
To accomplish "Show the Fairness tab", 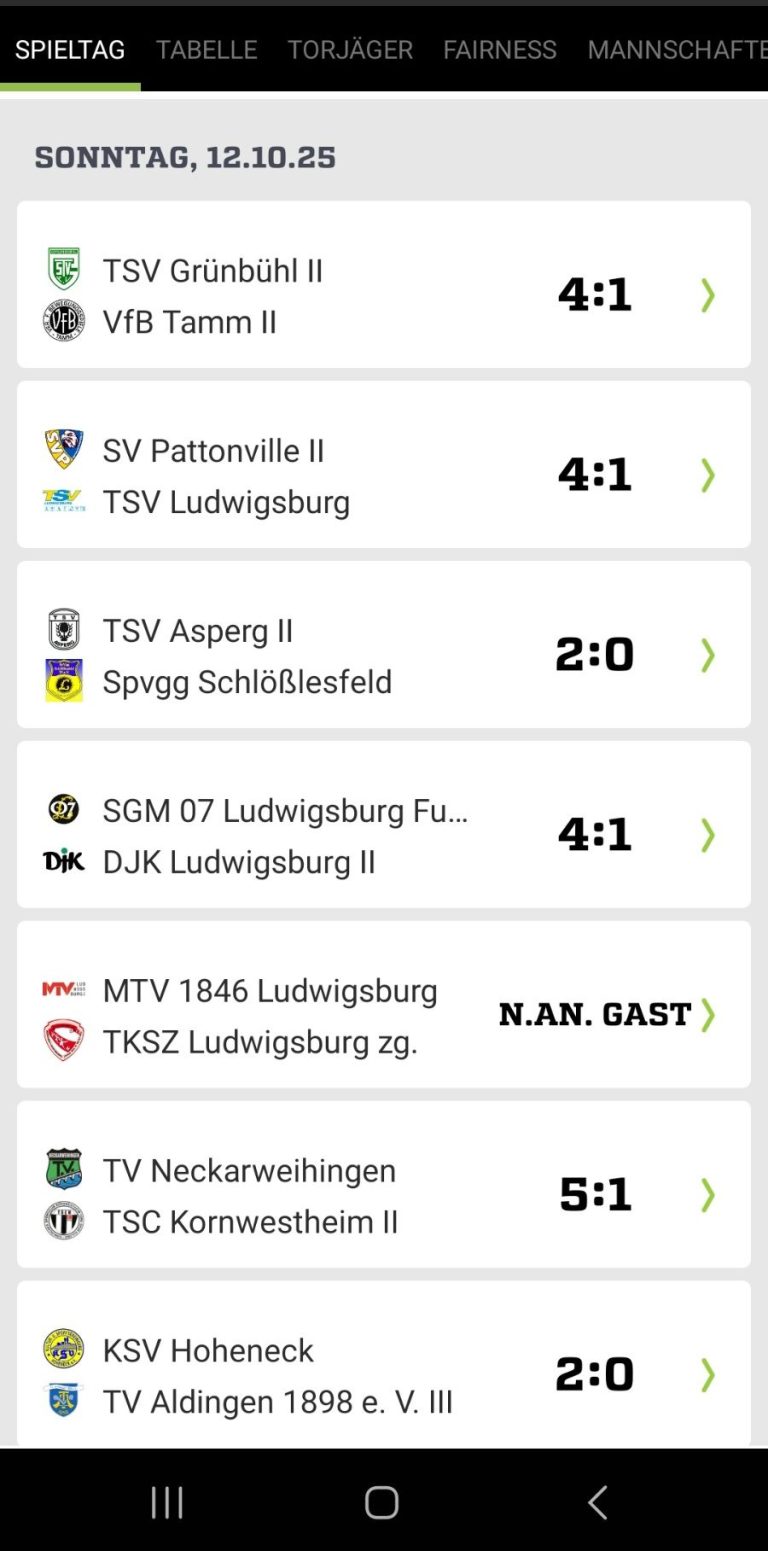I will tap(500, 50).
